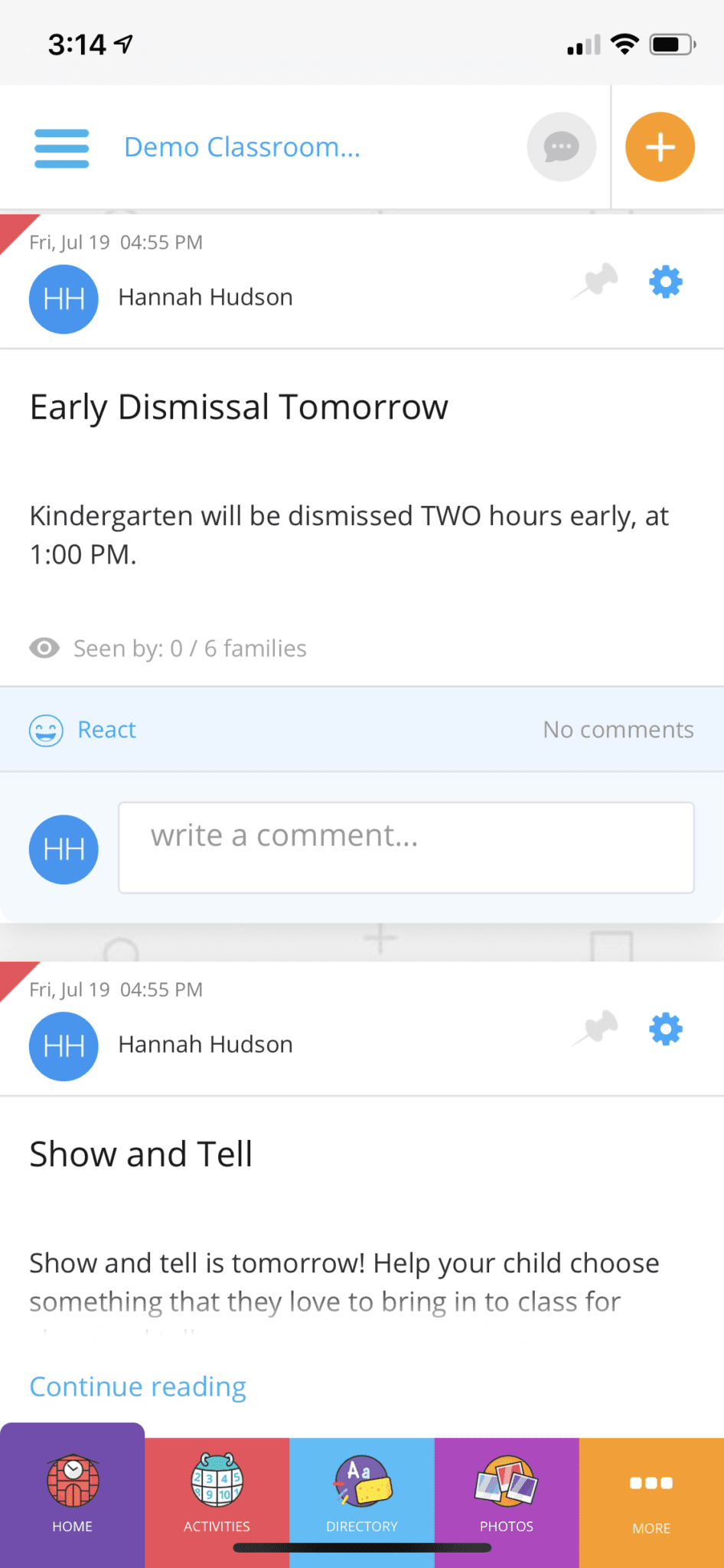Open settings gear on Show and Tell post
The image size is (724, 1568).
click(666, 1029)
